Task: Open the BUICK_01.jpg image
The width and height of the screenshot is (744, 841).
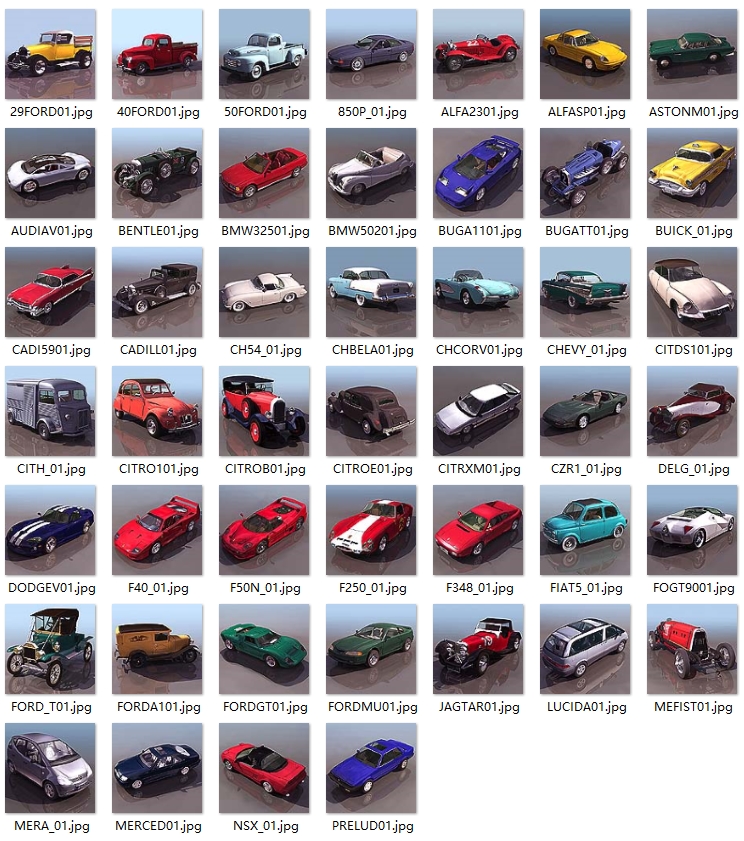Action: click(692, 174)
